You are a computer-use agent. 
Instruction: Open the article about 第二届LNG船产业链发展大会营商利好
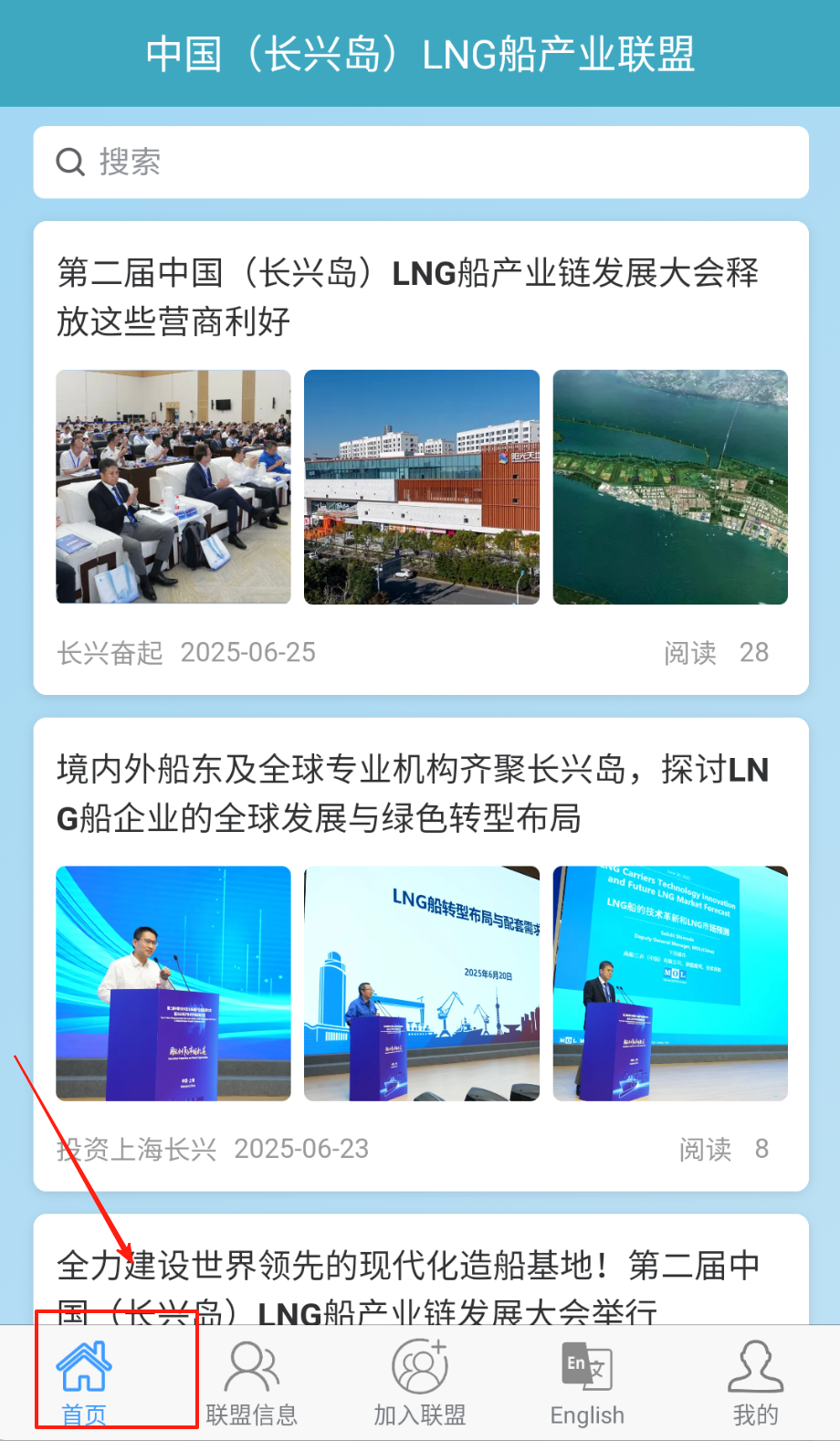click(407, 297)
